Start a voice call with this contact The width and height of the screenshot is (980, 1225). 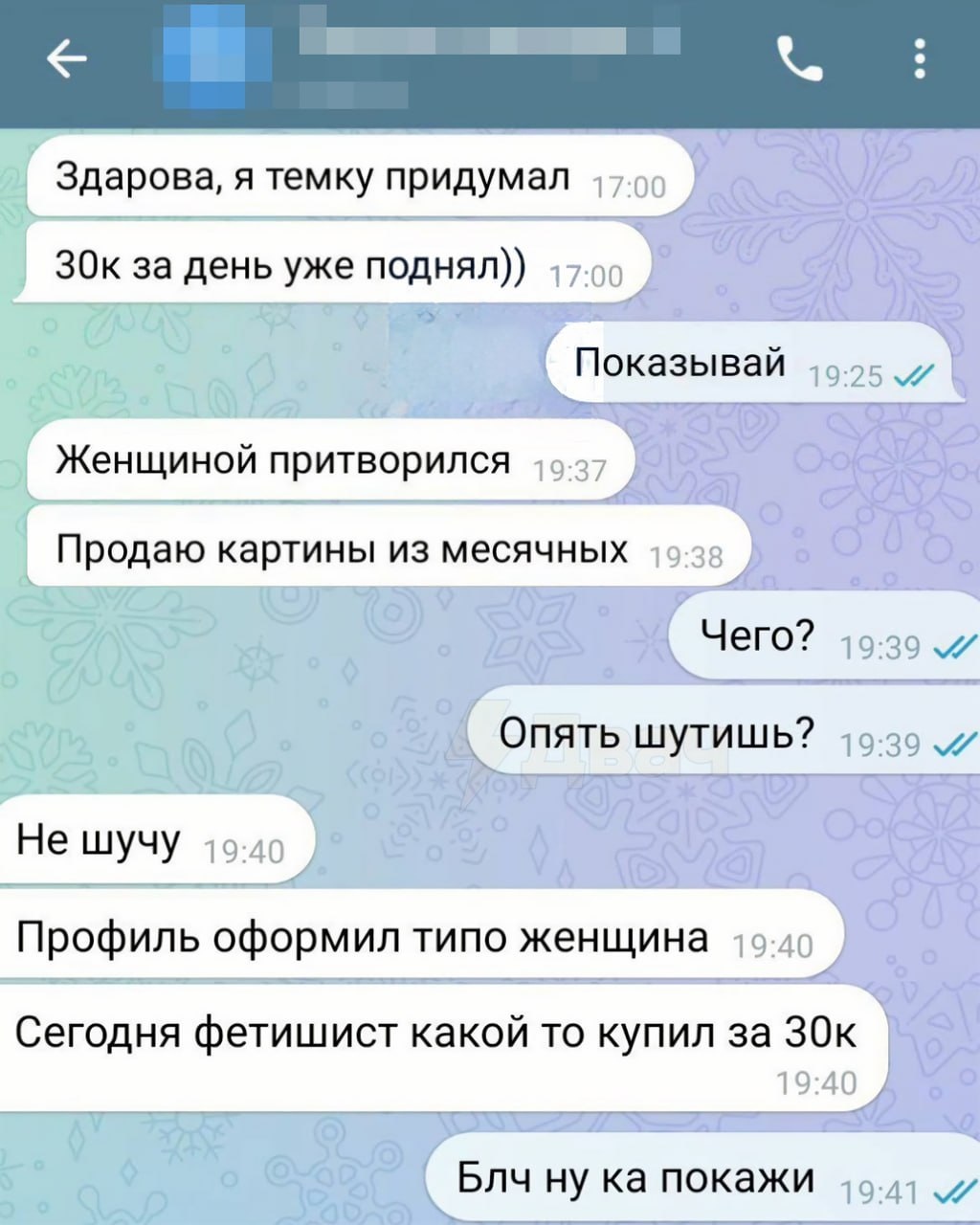799,59
